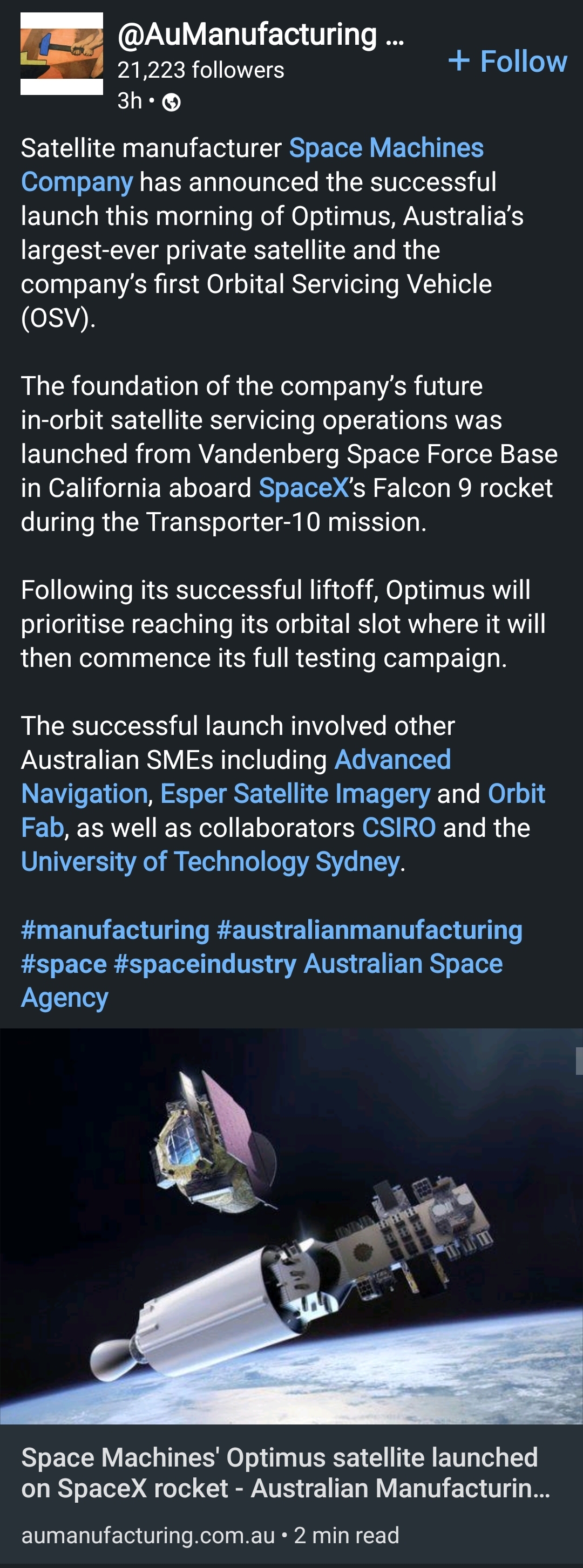View posts tagged #spaceindustry
Screen dimensions: 583x1568
pyautogui.click(x=205, y=964)
